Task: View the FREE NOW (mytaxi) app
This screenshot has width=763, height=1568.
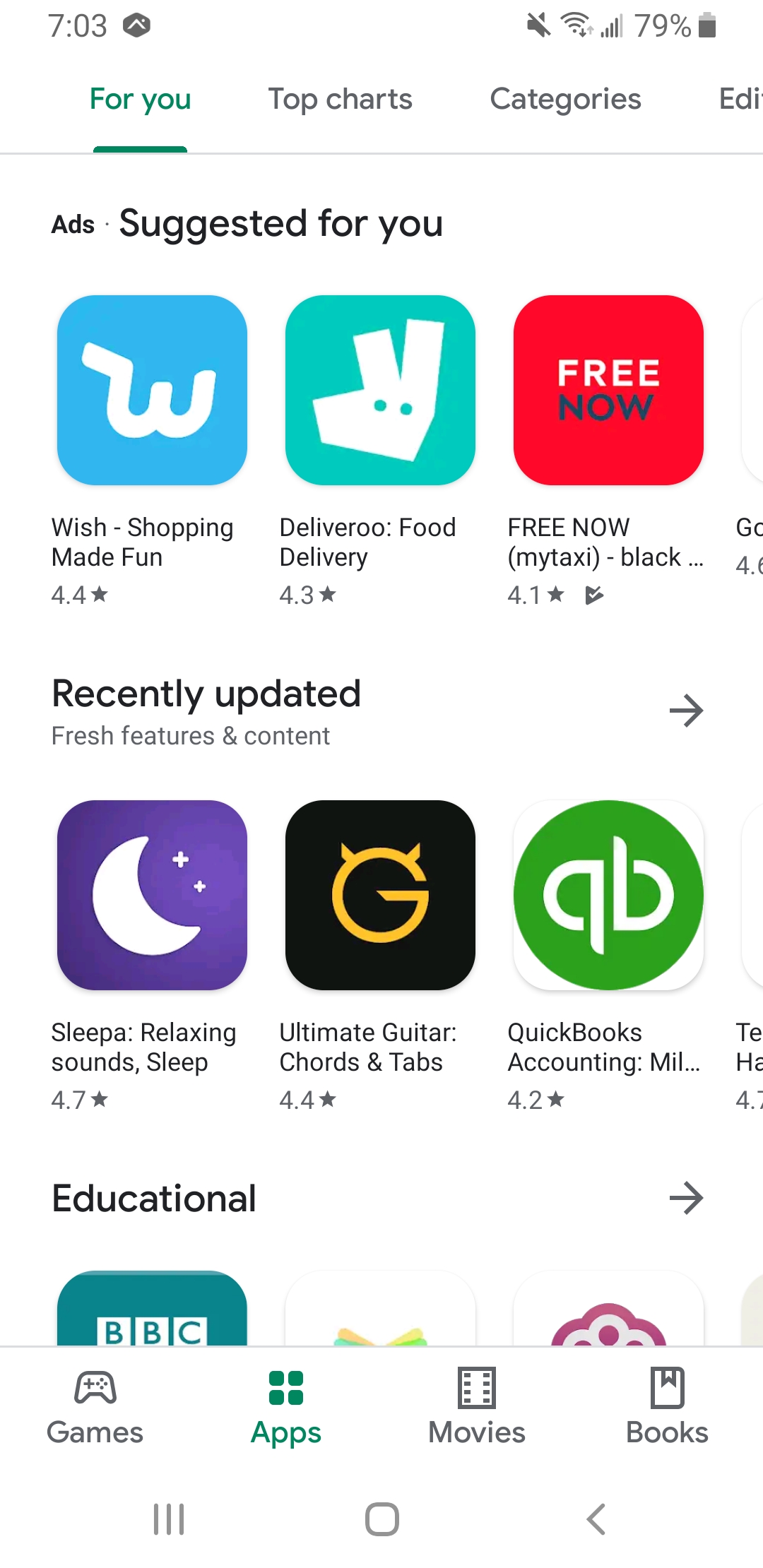Action: pos(608,391)
